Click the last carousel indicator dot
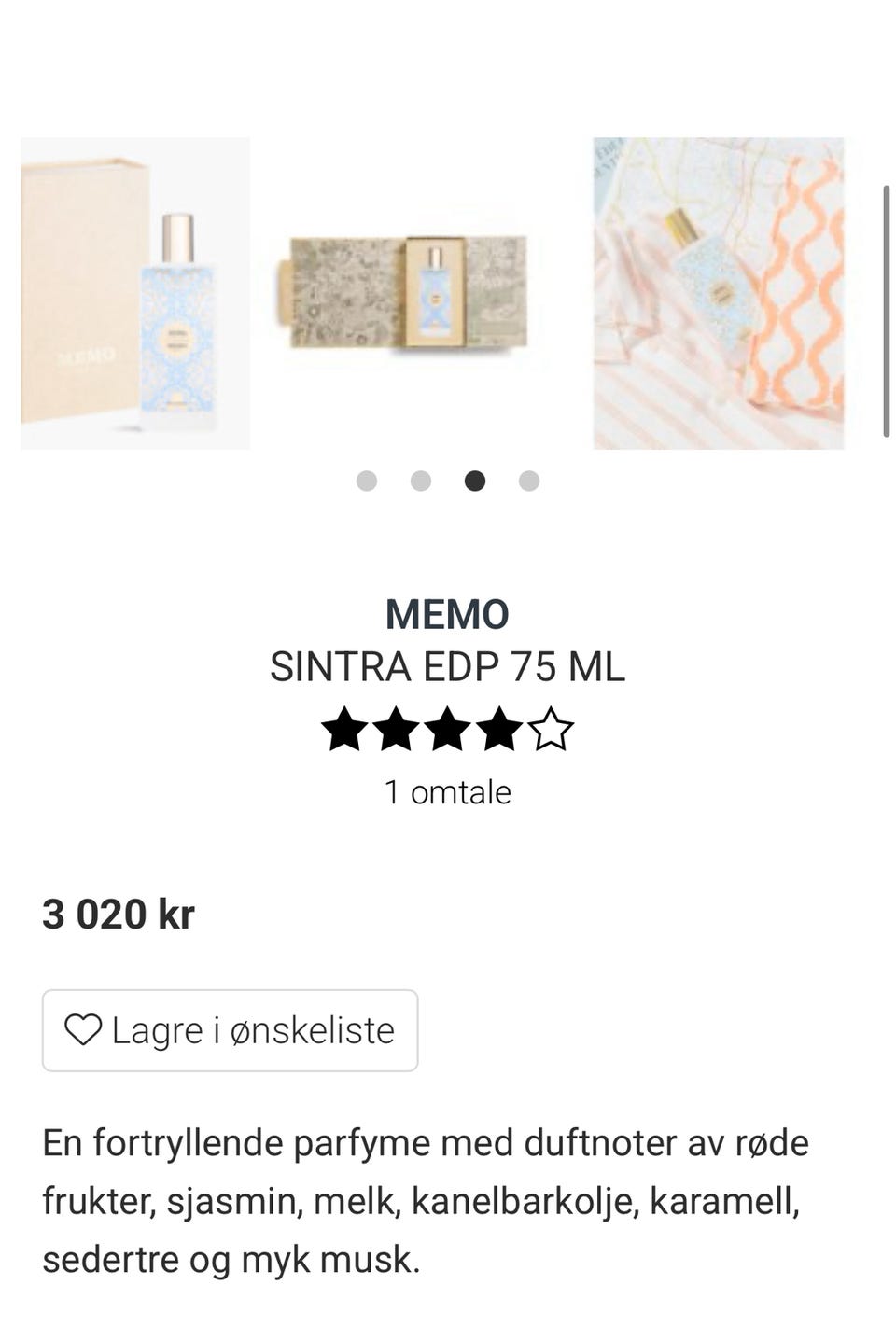Image resolution: width=896 pixels, height=1327 pixels. (x=529, y=481)
